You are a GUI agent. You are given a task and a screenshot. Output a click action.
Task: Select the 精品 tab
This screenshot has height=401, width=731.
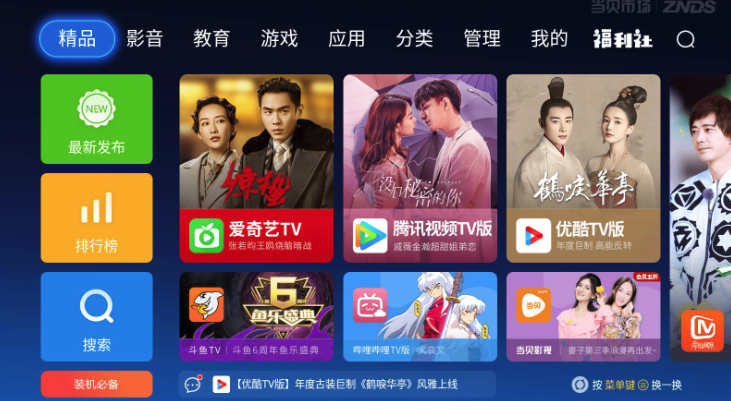pos(77,39)
